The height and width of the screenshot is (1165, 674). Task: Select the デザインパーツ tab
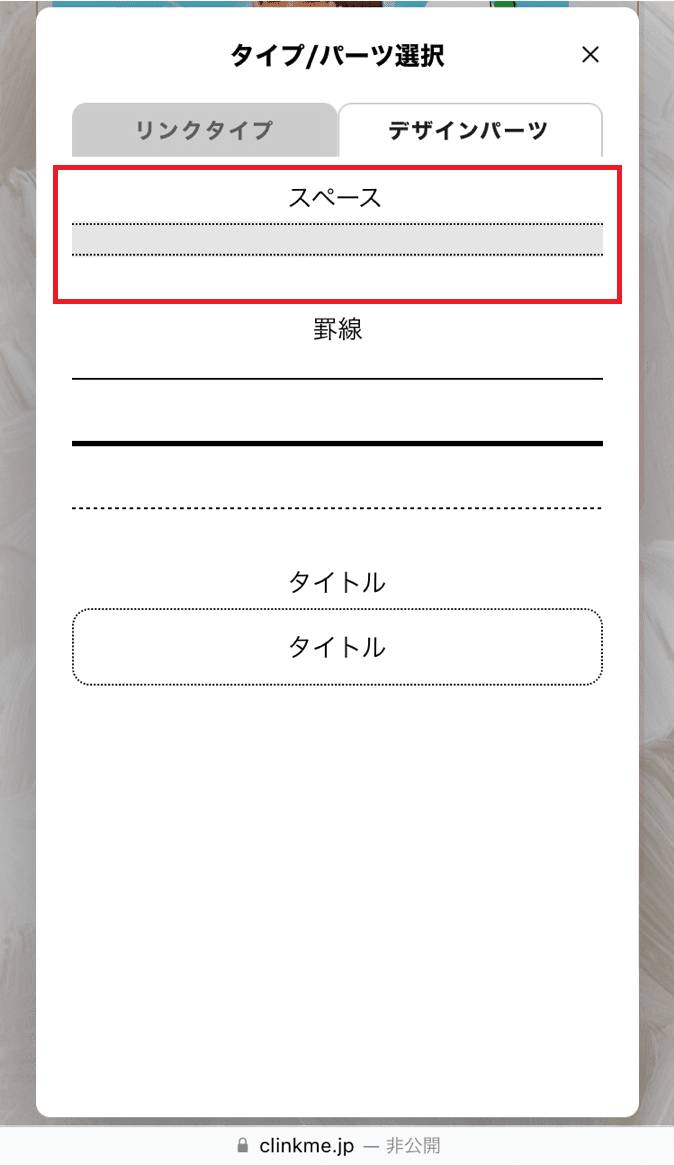click(x=470, y=130)
